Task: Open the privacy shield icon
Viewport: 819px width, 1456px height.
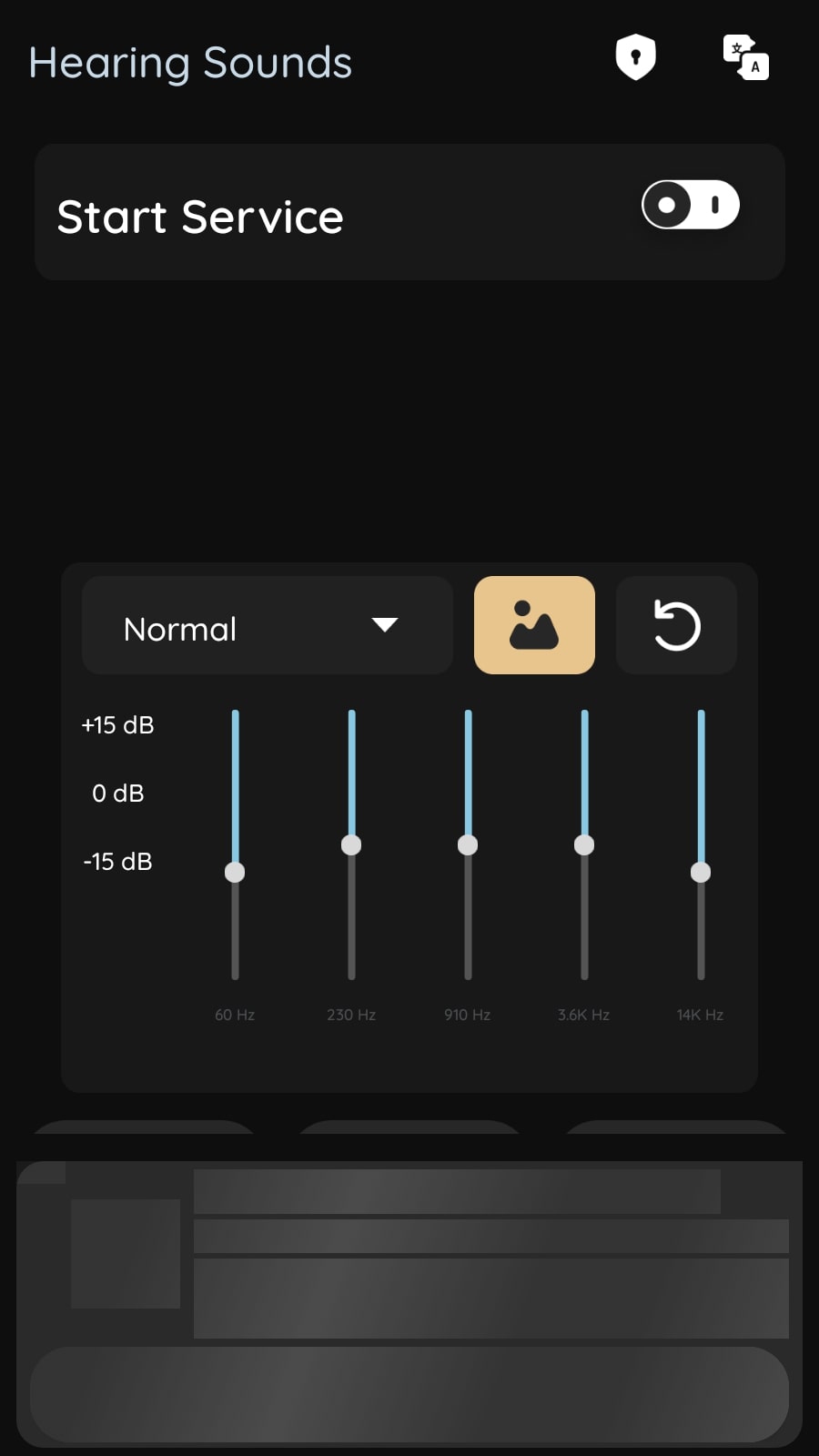Action: [x=635, y=57]
